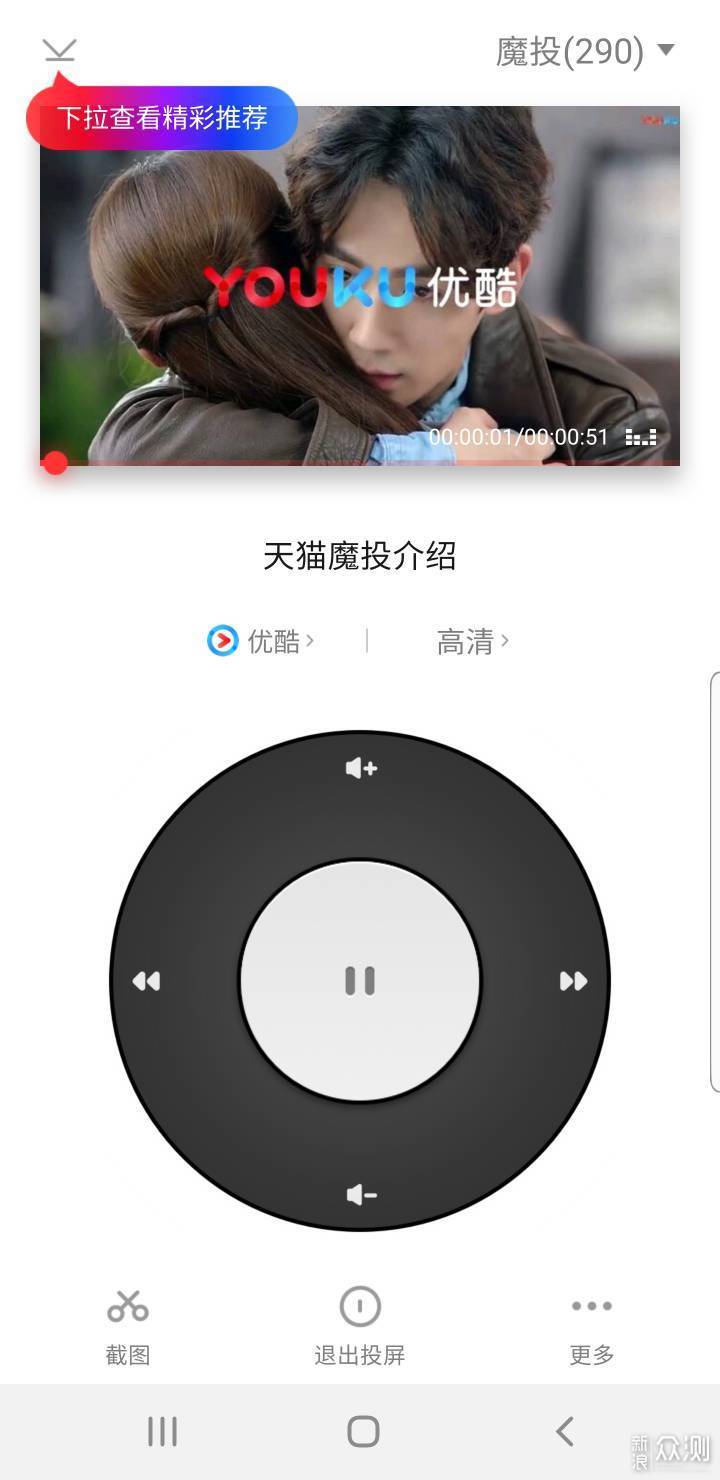
Task: Open the 更多 options menu
Action: (x=592, y=1325)
